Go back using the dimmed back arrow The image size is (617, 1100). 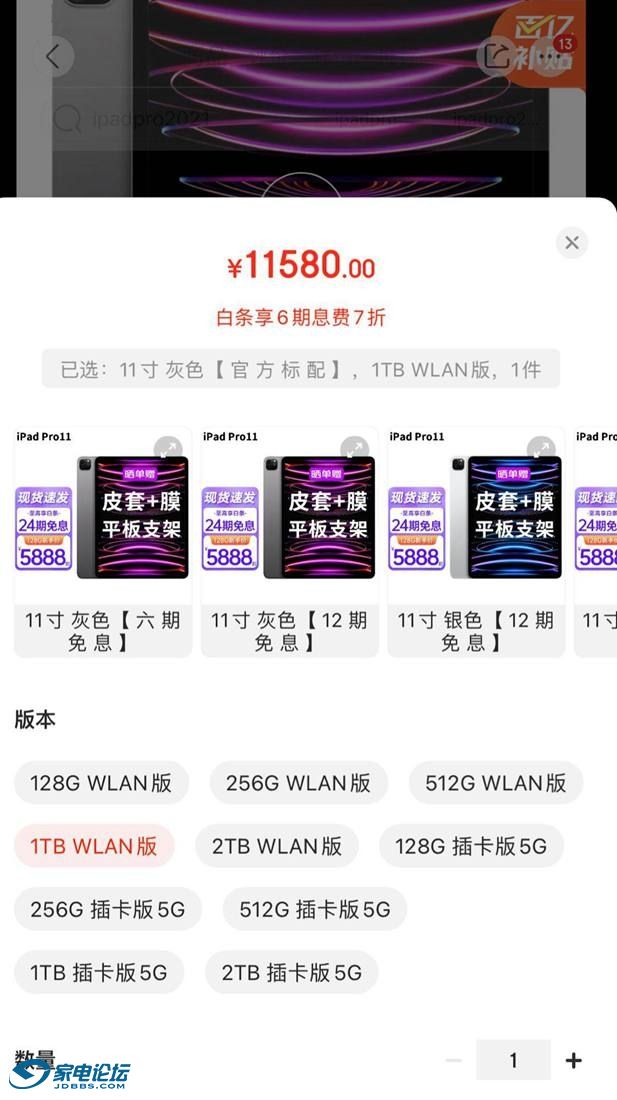pyautogui.click(x=53, y=57)
